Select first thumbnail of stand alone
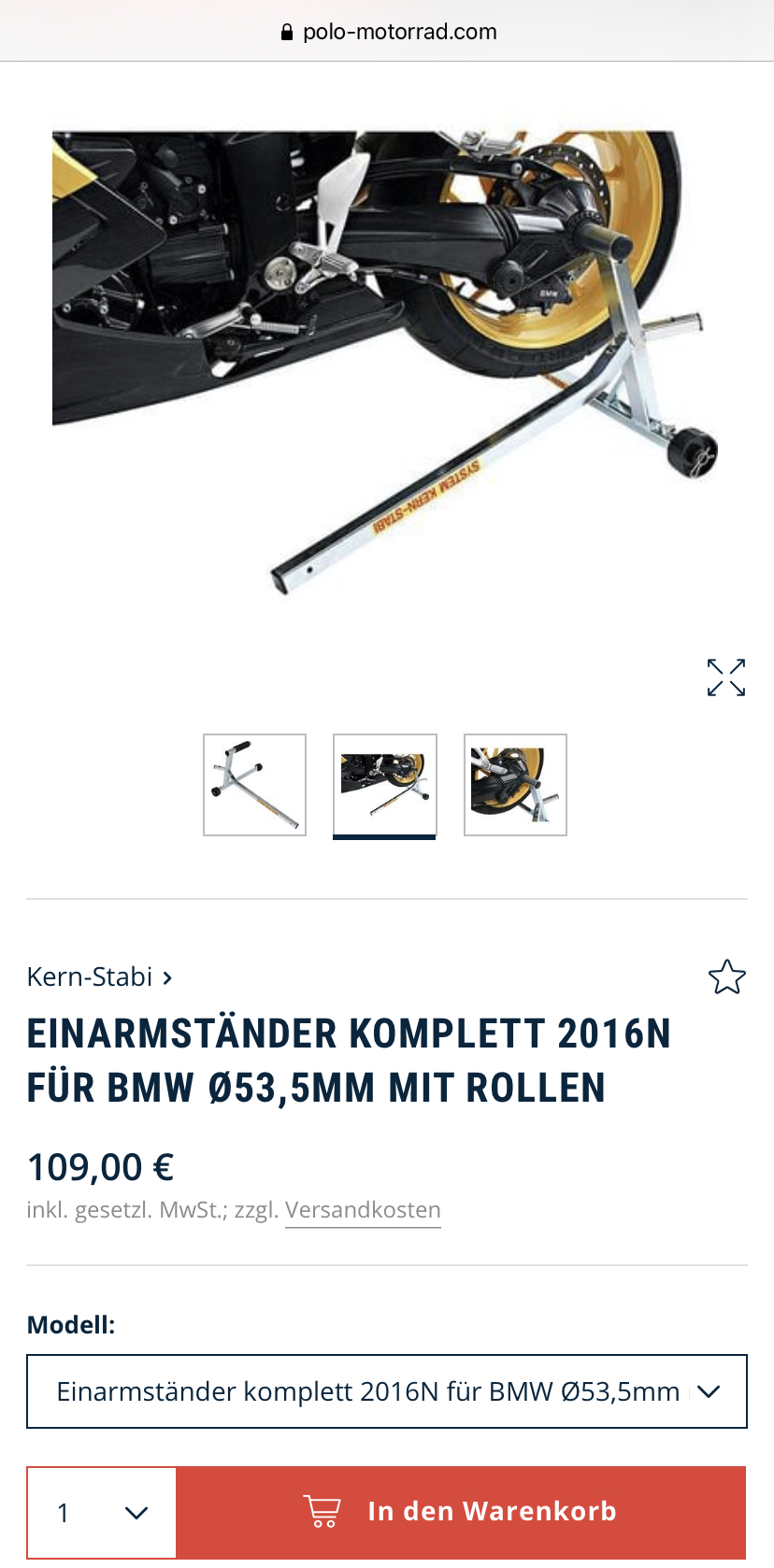774x1568 pixels. [x=254, y=785]
